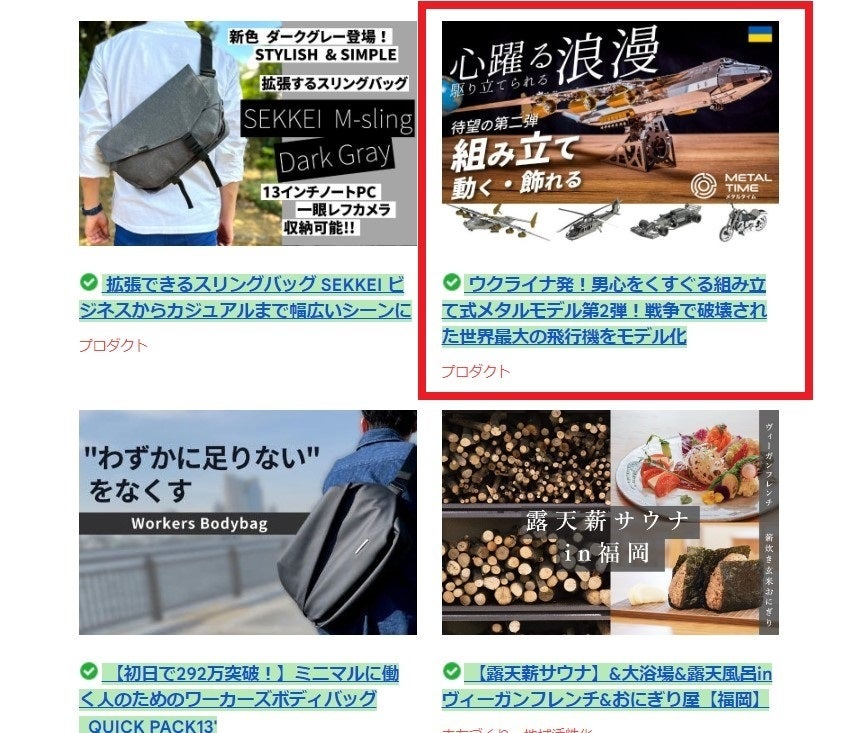Open the Metal Time 組み立て model image tile

click(x=610, y=133)
